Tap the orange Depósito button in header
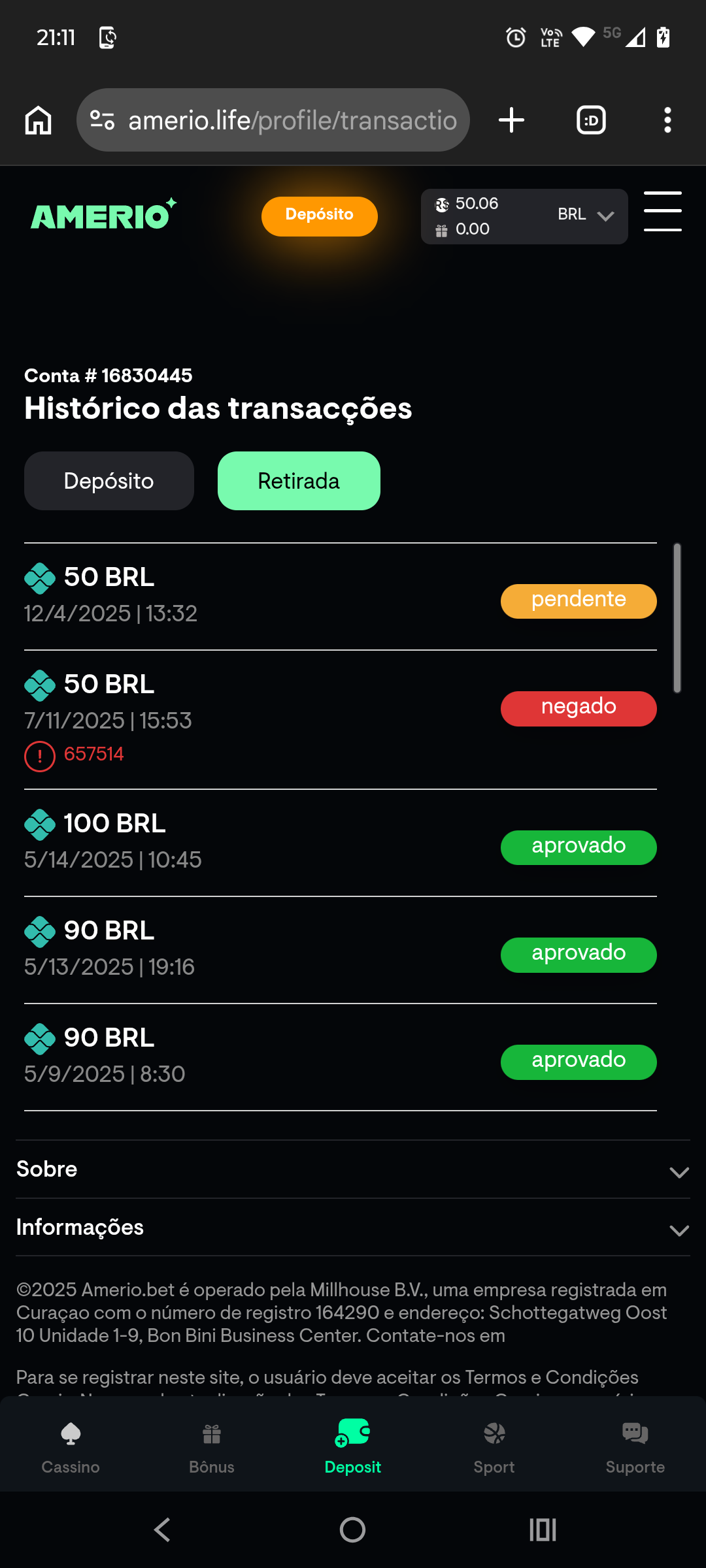 [x=319, y=216]
